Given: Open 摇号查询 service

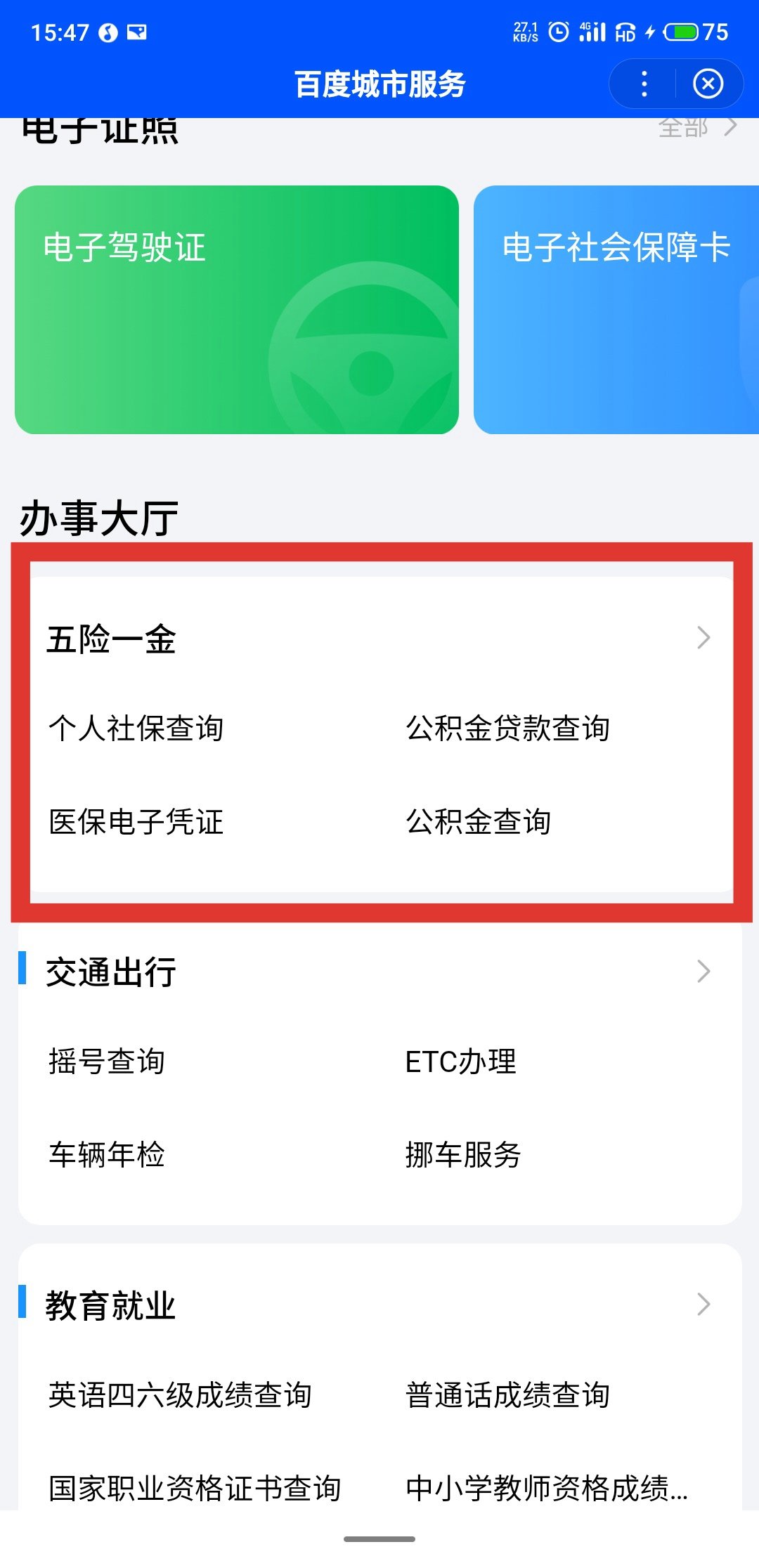Looking at the screenshot, I should tap(107, 1061).
